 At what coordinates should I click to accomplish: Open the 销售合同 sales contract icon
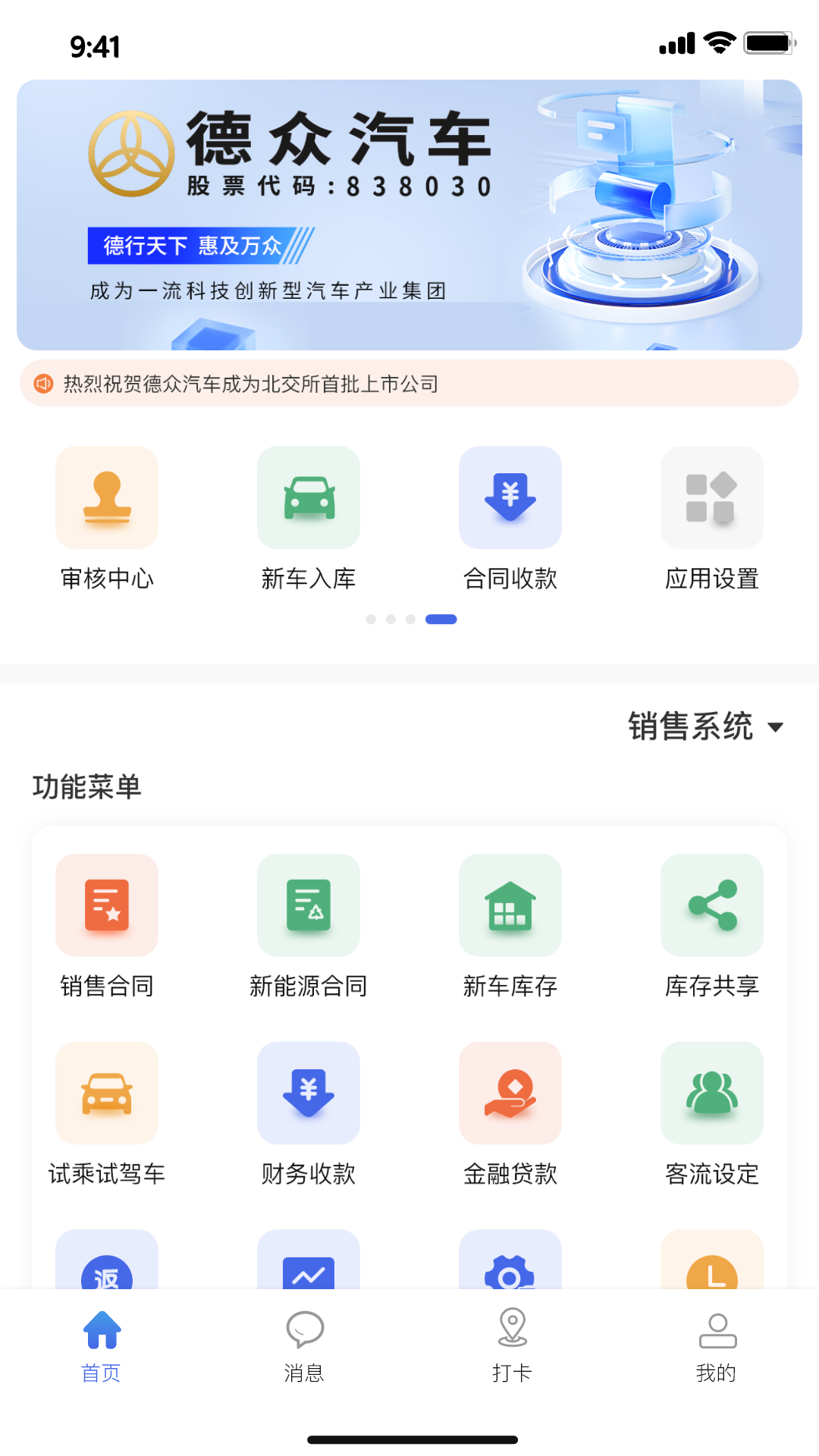106,905
